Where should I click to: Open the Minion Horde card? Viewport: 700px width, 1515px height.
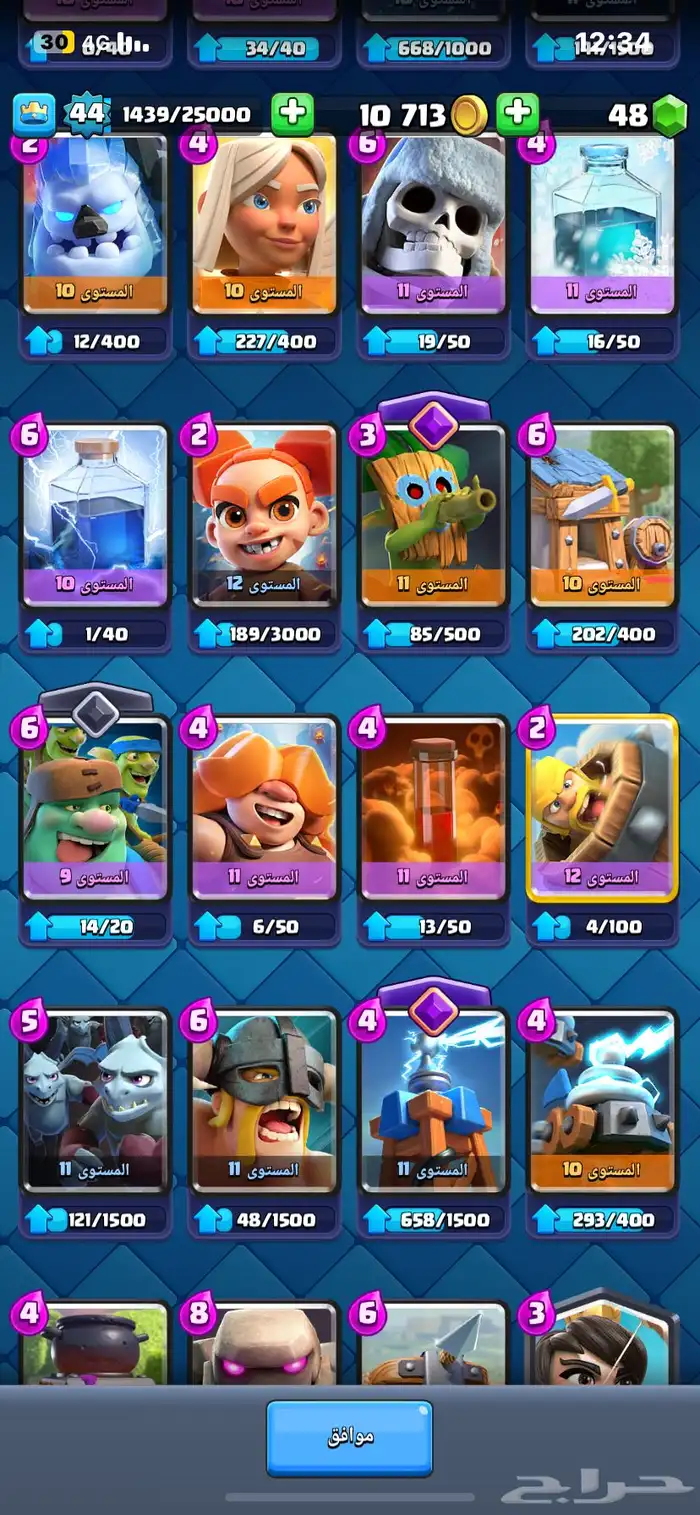click(95, 1102)
